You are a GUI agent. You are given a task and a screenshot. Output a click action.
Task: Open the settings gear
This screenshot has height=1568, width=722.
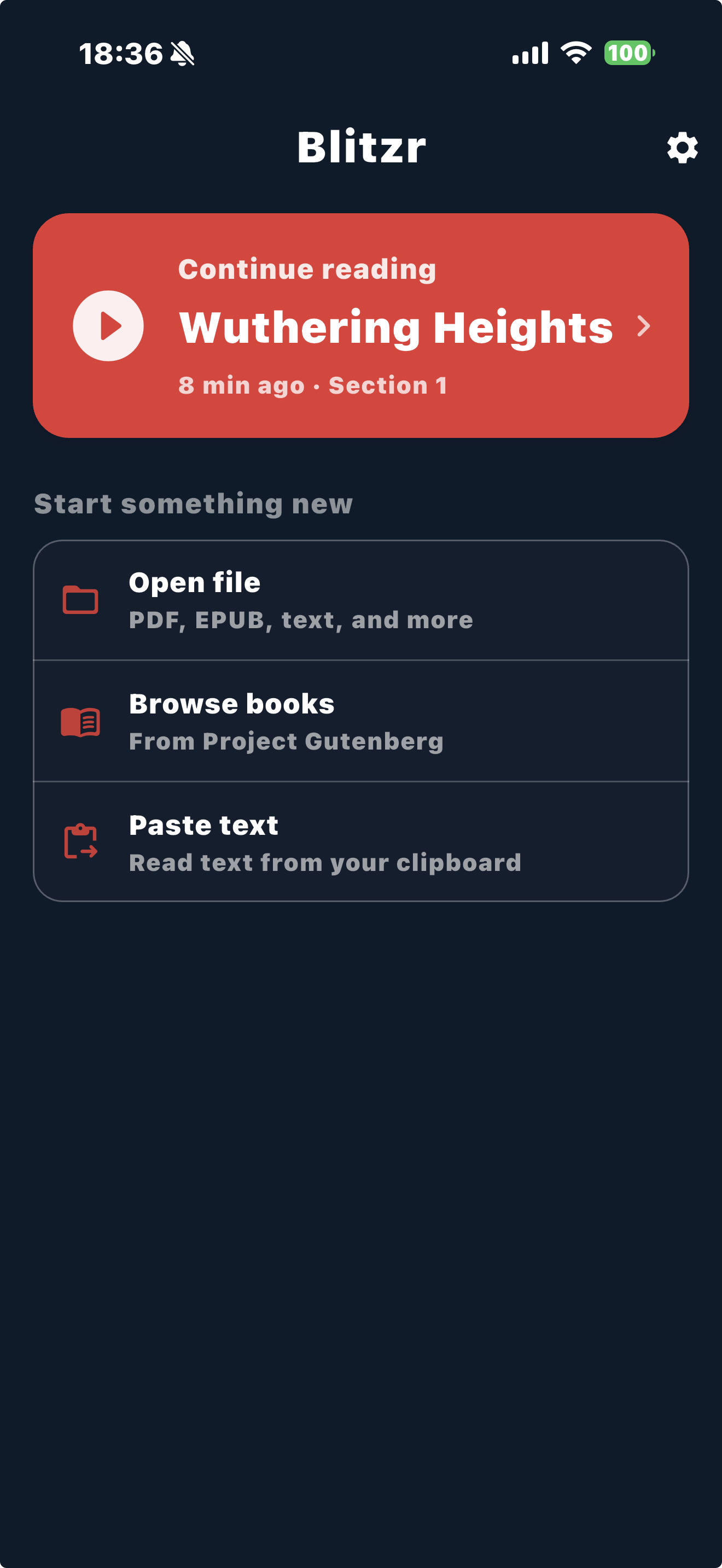(682, 147)
